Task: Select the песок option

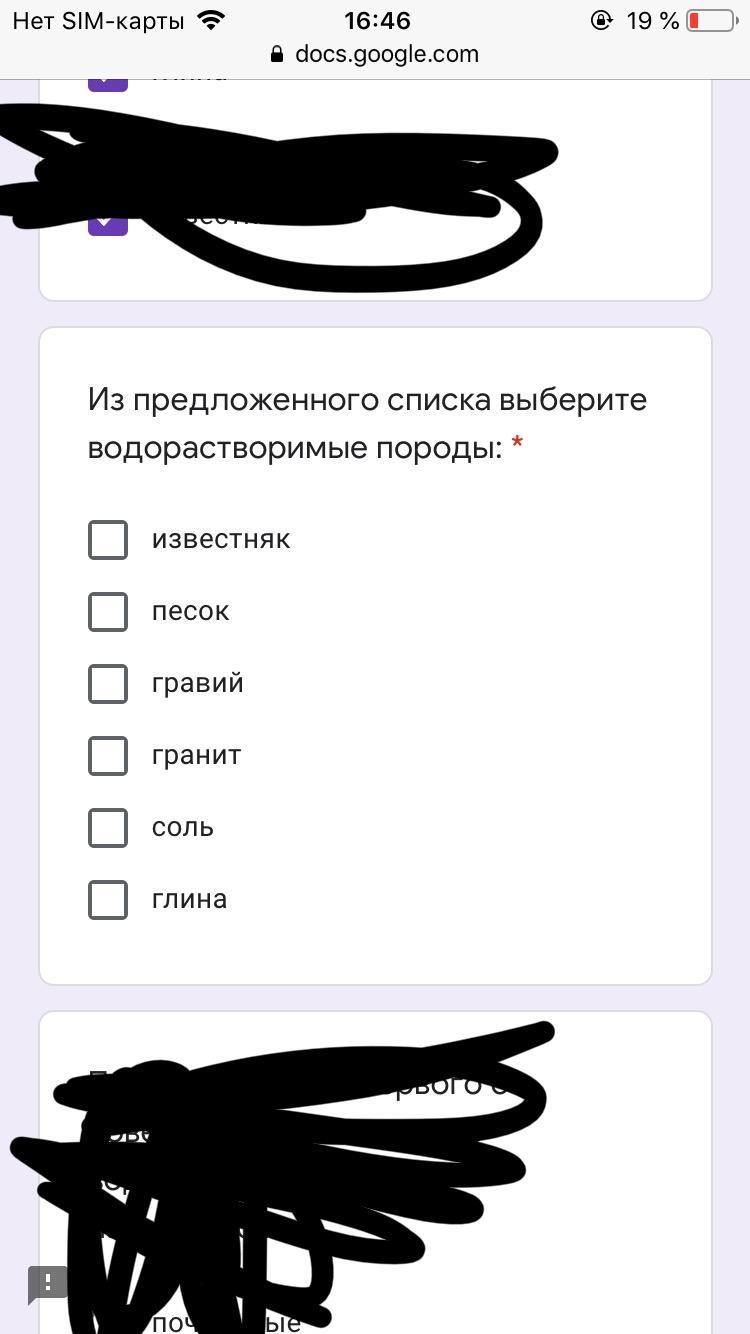Action: point(108,612)
